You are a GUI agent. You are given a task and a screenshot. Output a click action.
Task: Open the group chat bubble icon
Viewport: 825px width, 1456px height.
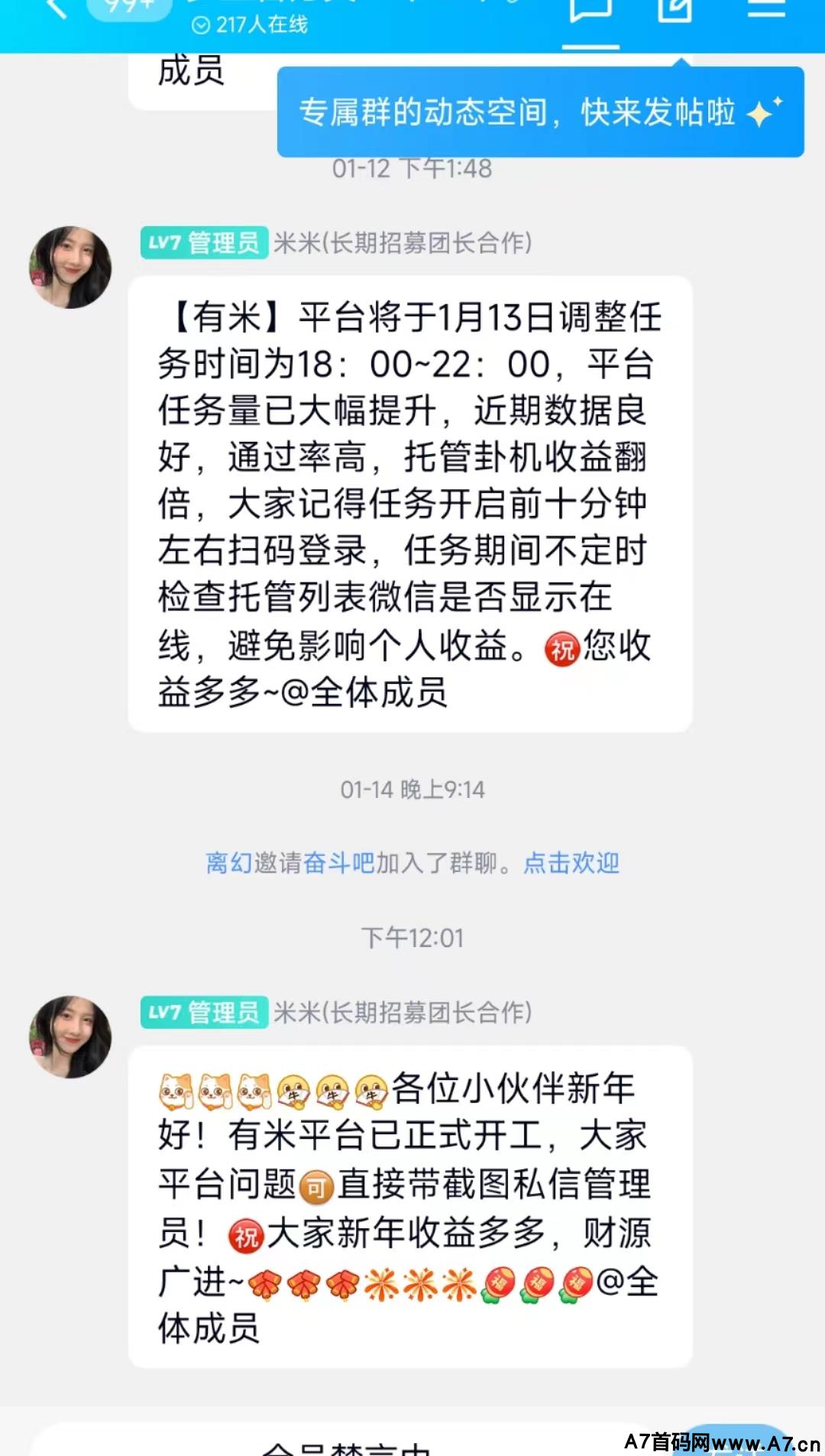590,9
